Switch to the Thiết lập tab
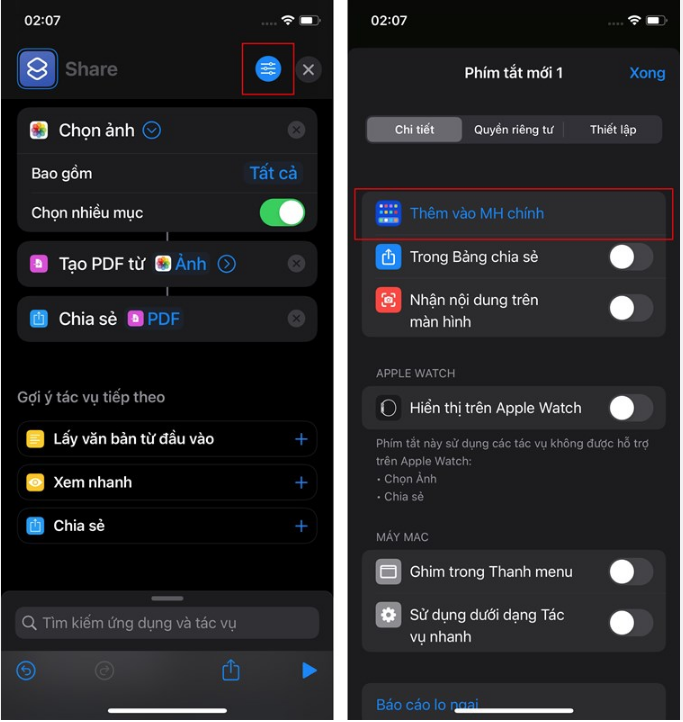The width and height of the screenshot is (683, 722). (x=613, y=130)
